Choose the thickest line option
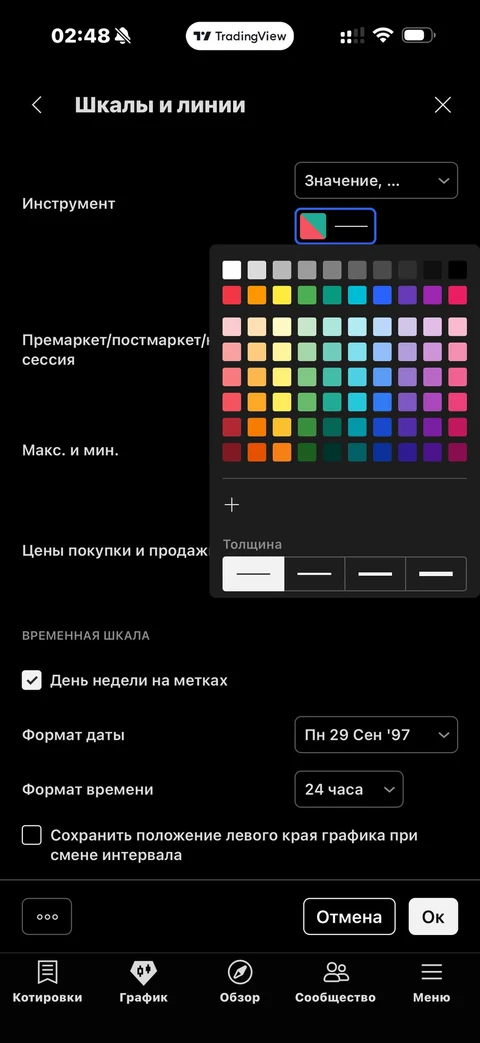Viewport: 480px width, 1043px height. click(436, 574)
